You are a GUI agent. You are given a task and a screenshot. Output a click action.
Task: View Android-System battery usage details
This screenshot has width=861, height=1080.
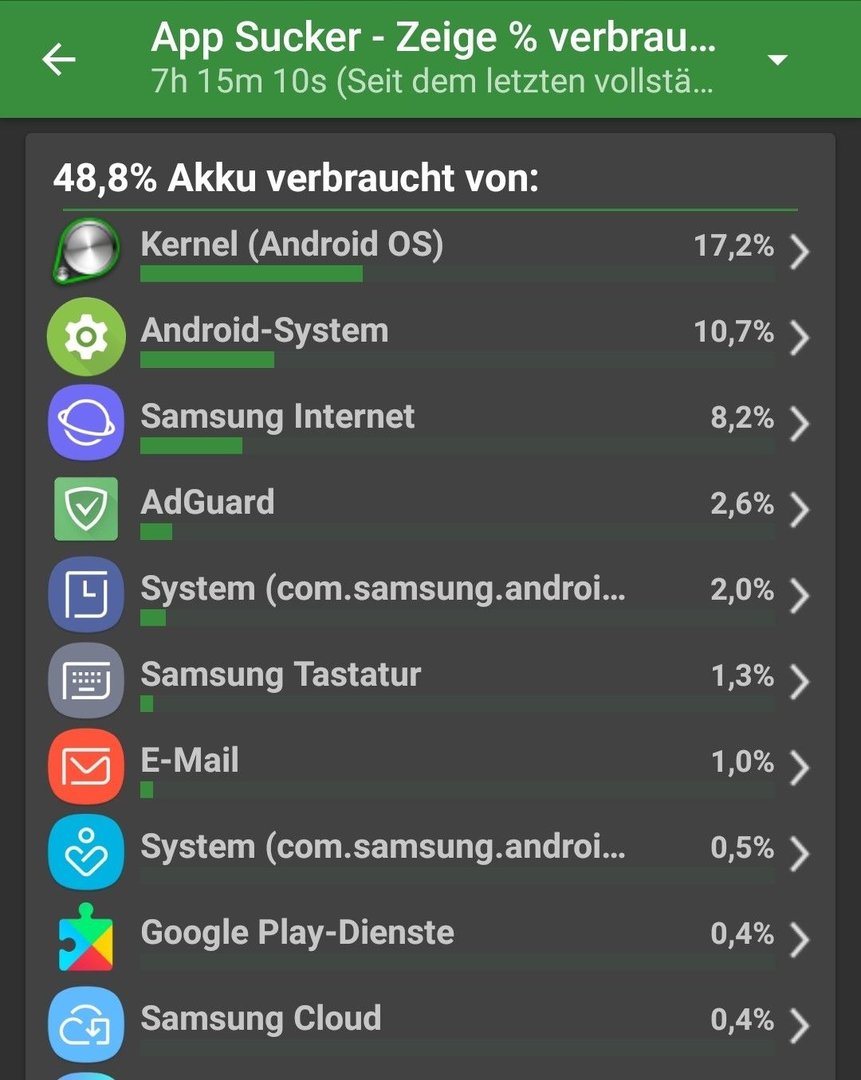430,337
